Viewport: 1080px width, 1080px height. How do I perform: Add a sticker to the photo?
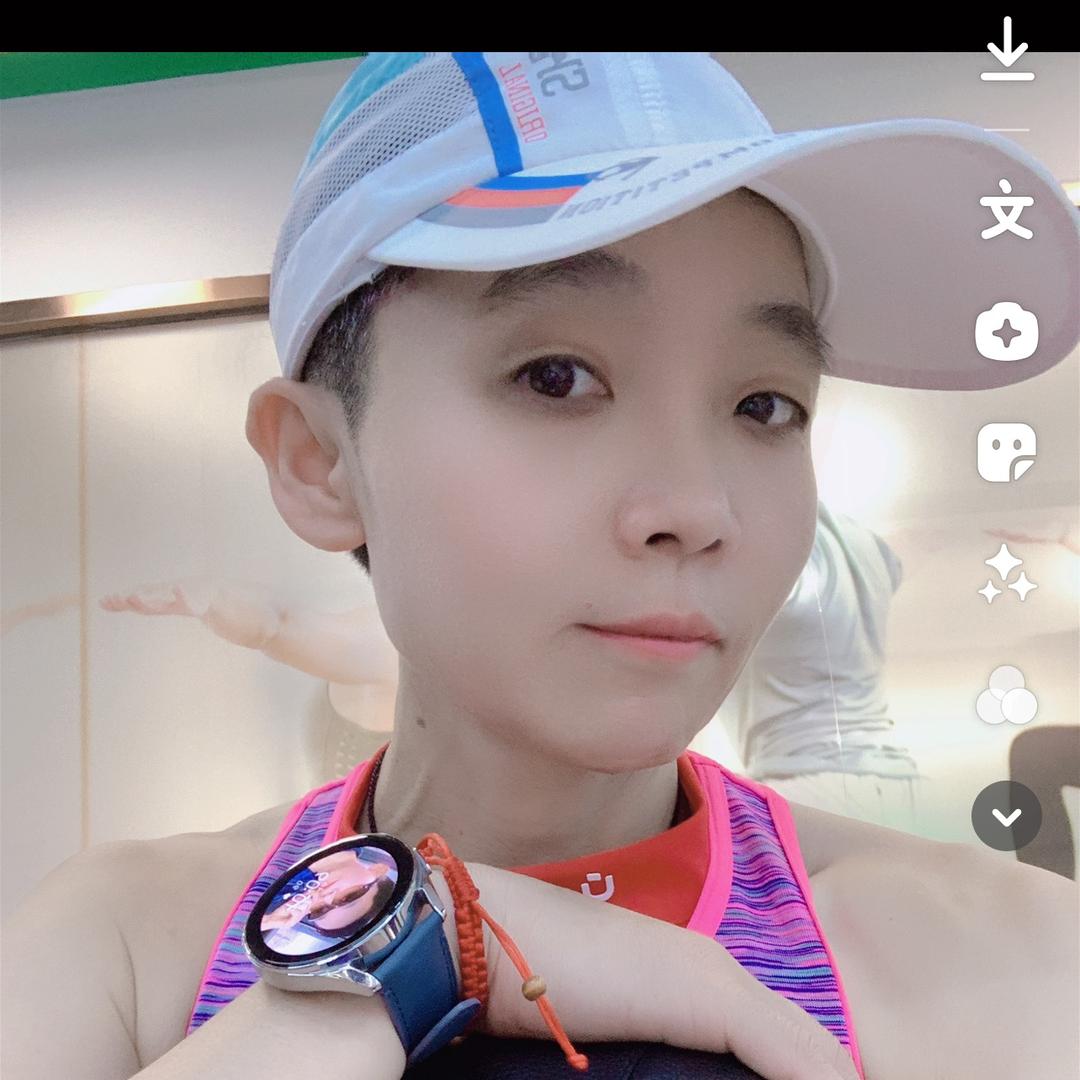tap(1006, 452)
